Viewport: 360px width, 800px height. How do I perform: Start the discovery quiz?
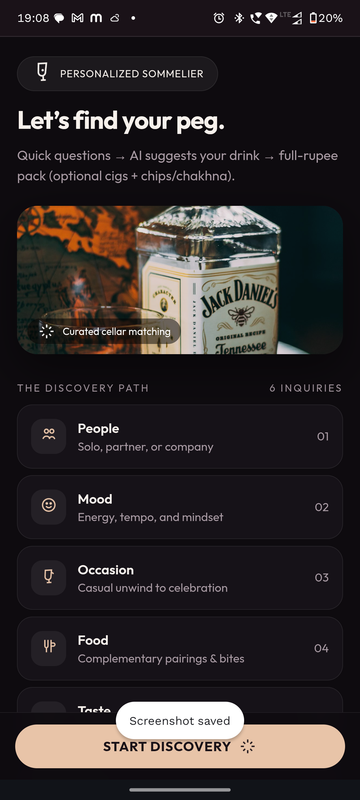180,746
